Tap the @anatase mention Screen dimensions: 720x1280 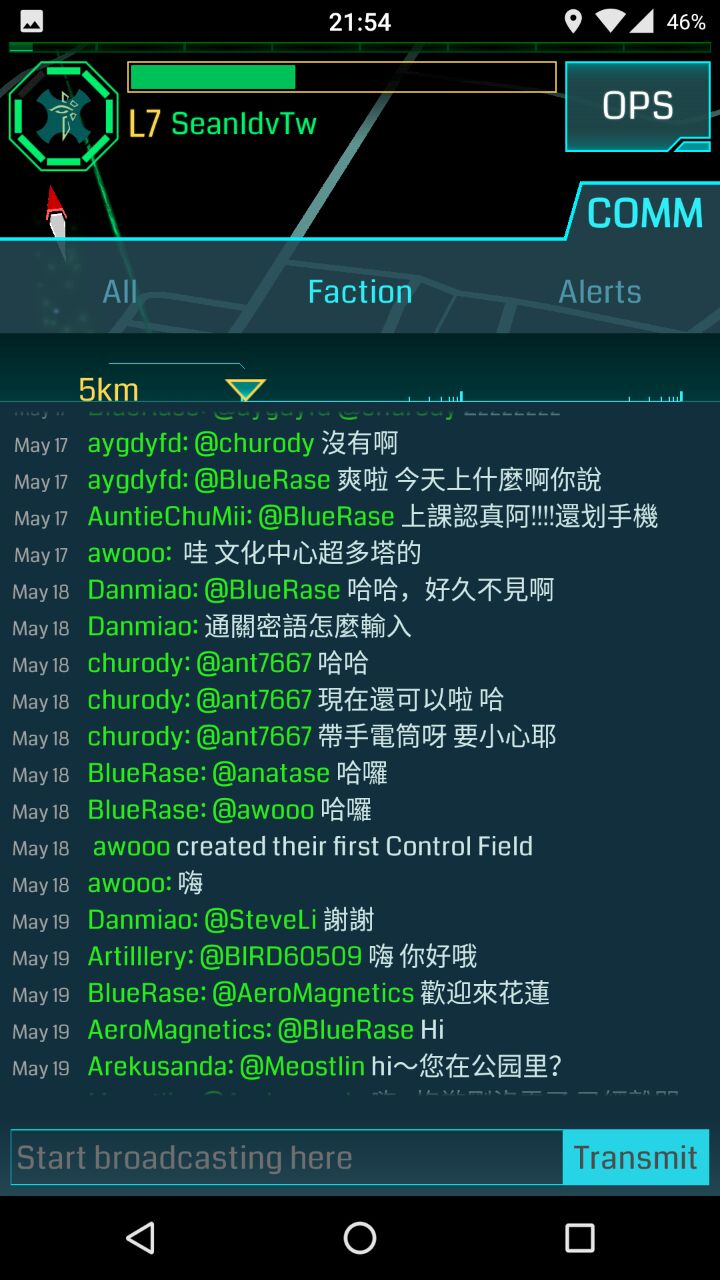click(271, 773)
